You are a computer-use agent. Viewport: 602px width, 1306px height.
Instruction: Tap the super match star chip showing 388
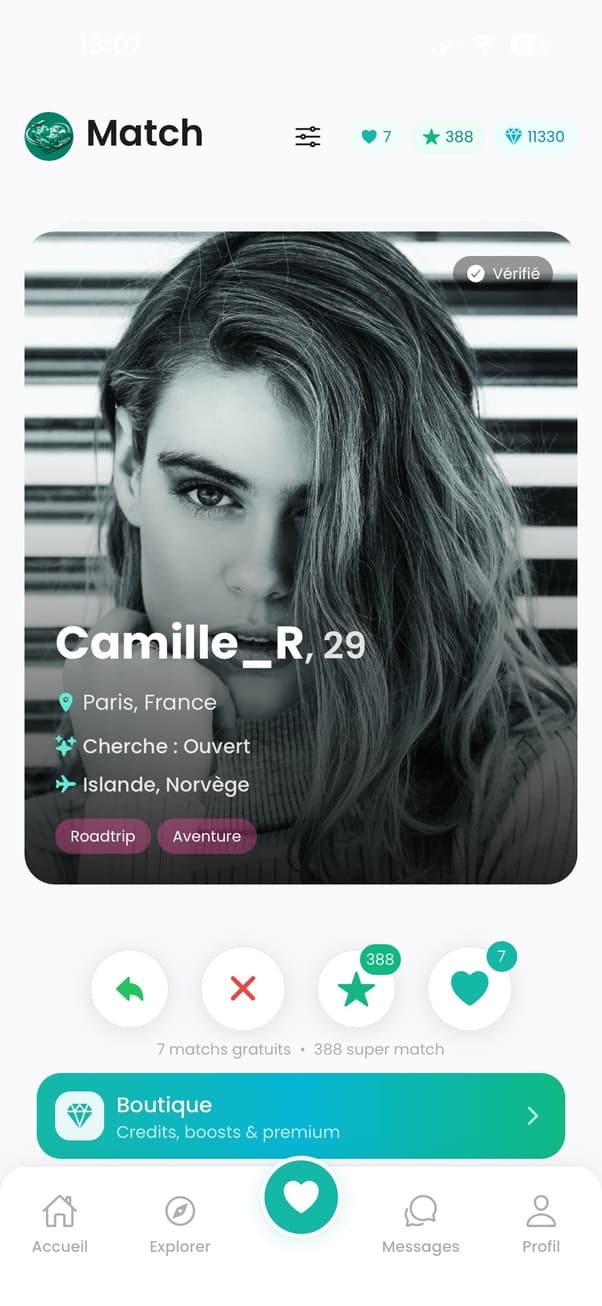tap(448, 137)
